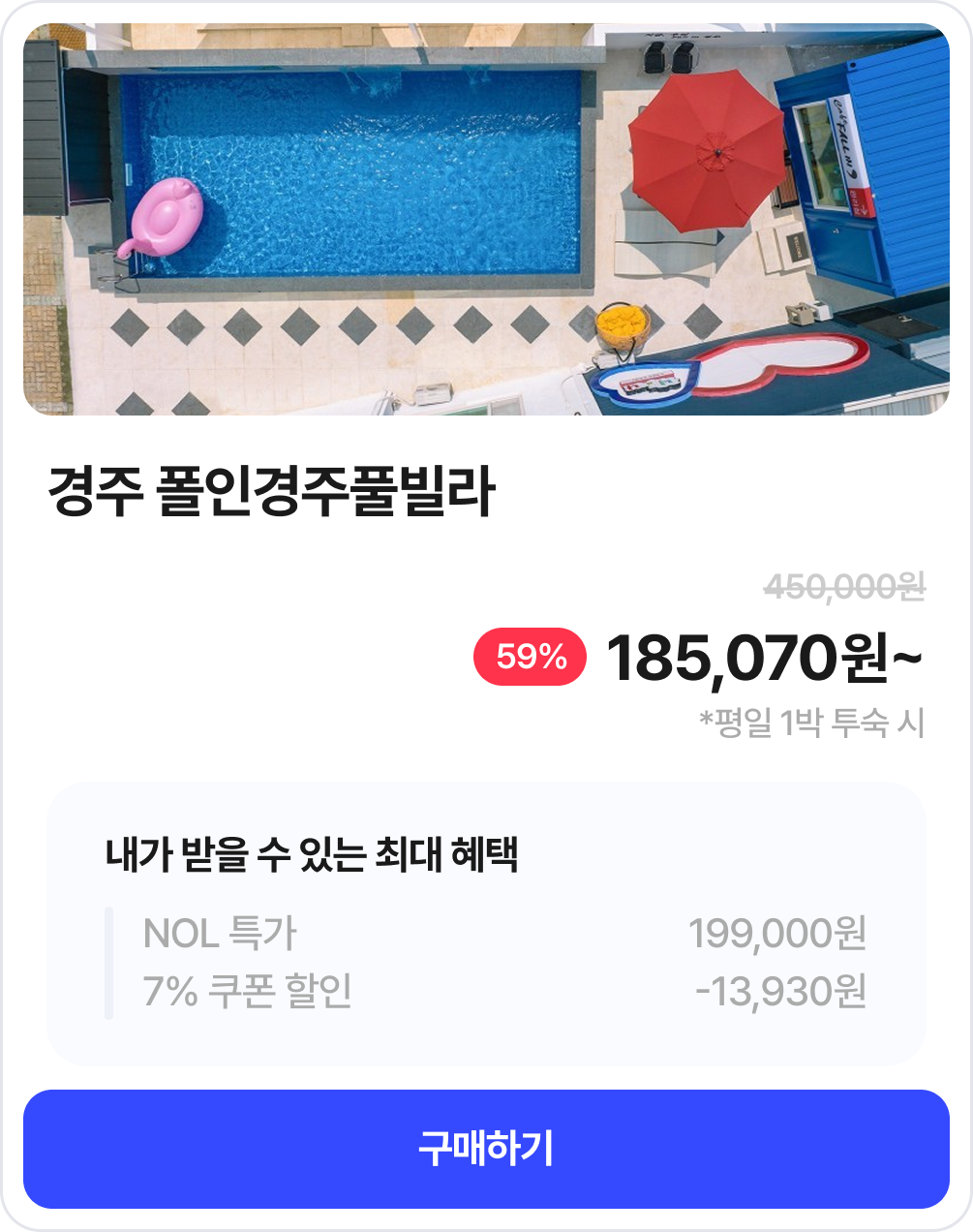Tap the 구매하기 purchase button
Image resolution: width=973 pixels, height=1232 pixels.
point(486,1149)
